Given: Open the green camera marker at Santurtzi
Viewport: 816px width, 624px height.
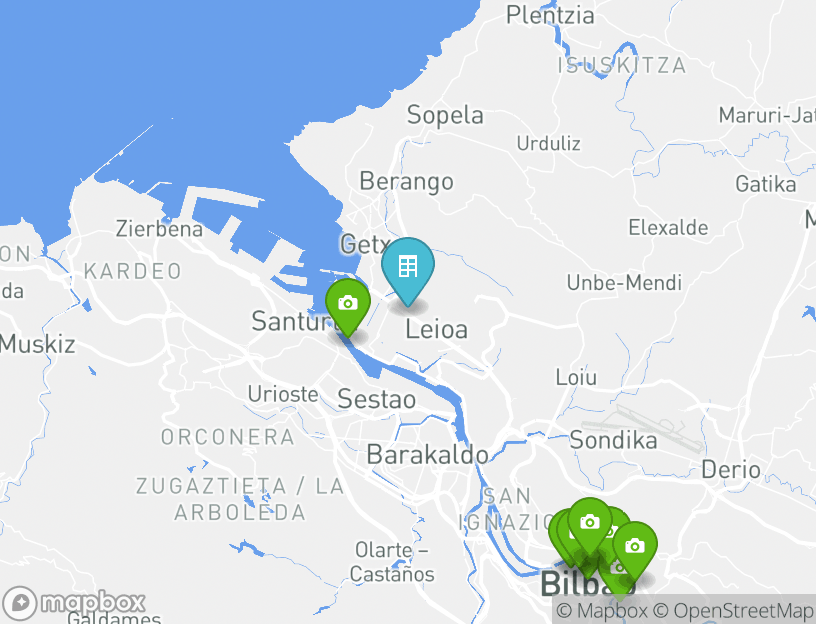Looking at the screenshot, I should click(x=348, y=304).
